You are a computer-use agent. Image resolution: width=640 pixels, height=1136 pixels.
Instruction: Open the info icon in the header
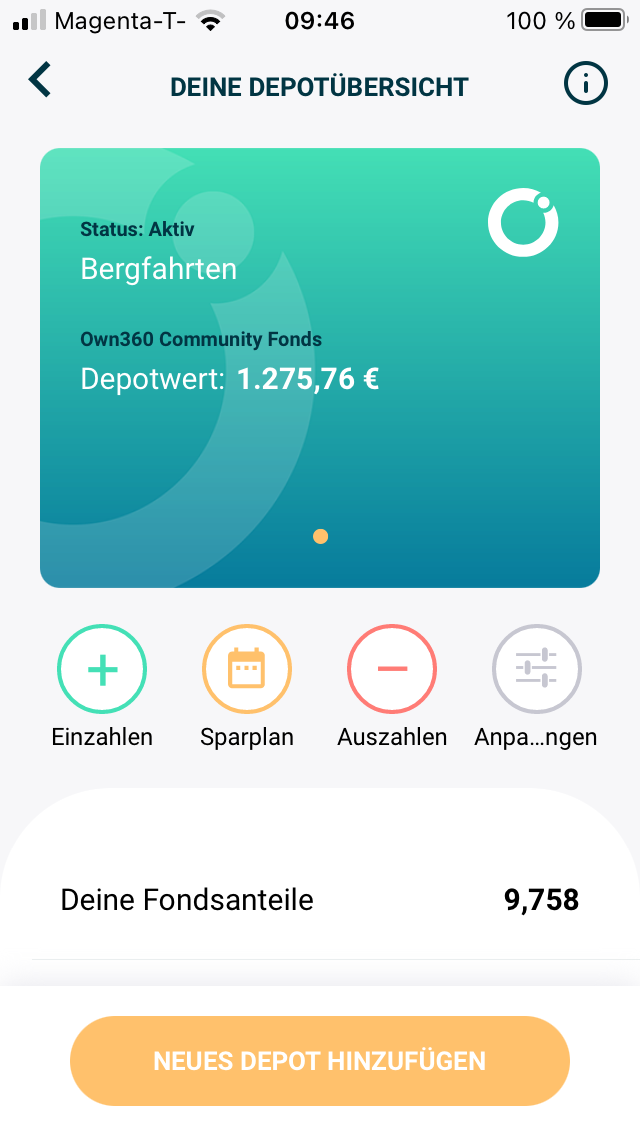click(x=585, y=84)
